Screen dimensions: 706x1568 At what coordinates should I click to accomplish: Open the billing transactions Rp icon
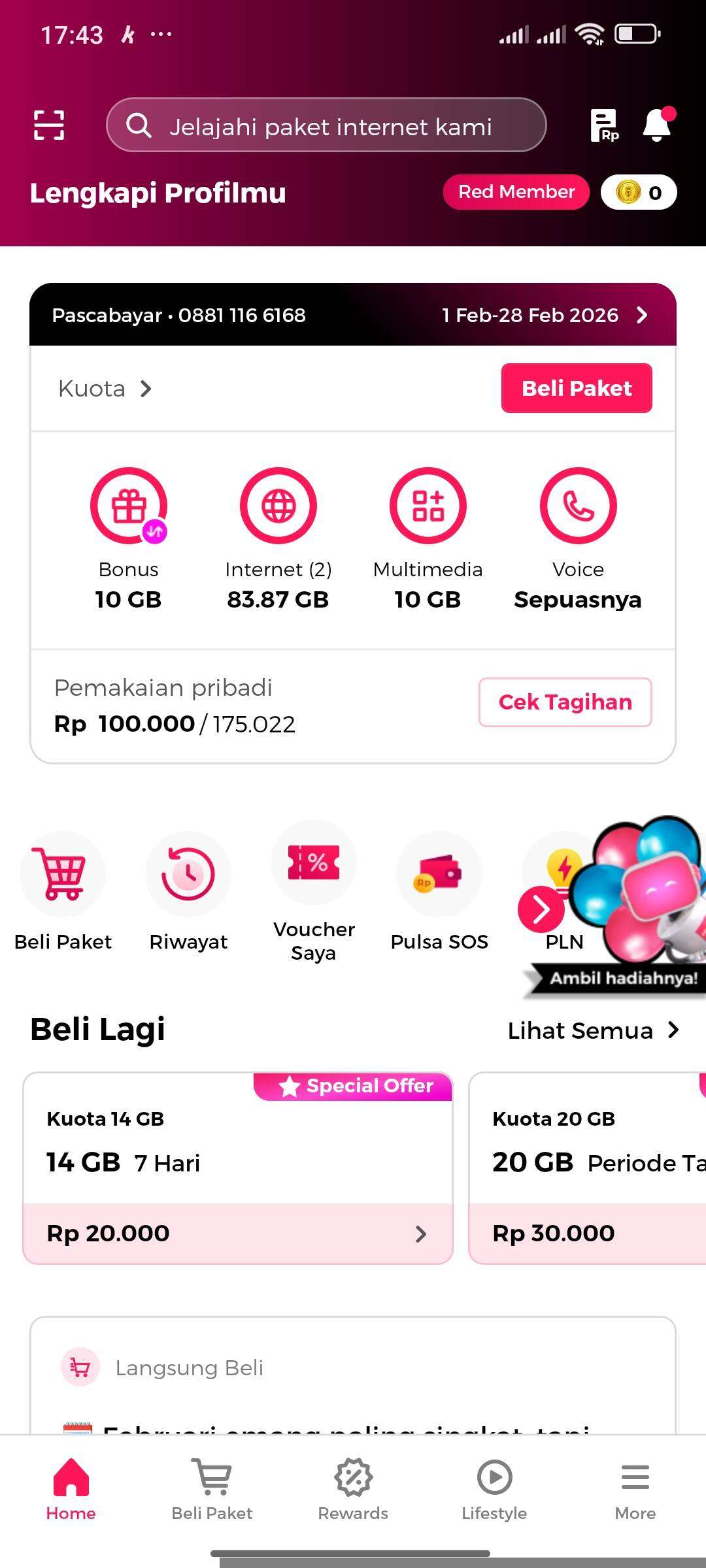pos(603,124)
